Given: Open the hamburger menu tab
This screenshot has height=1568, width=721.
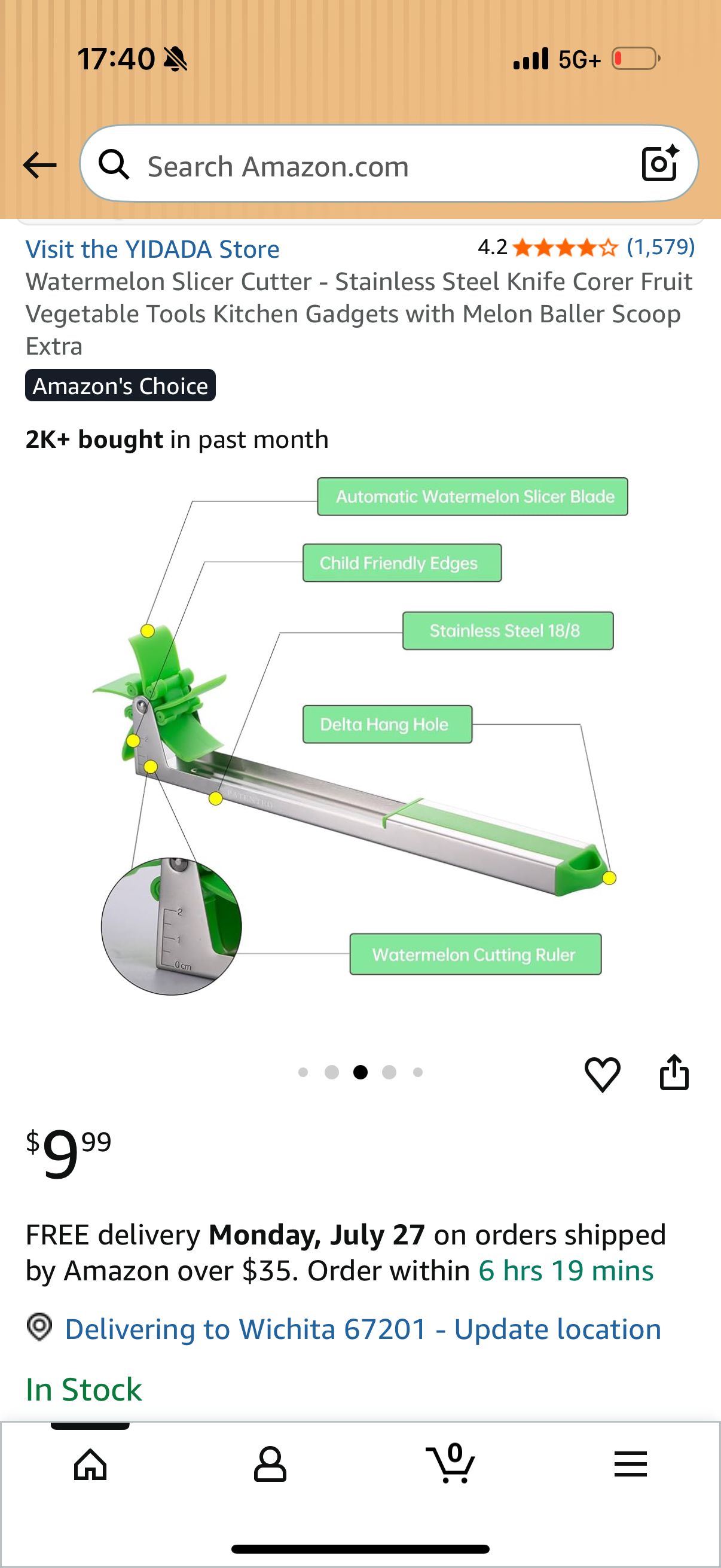Looking at the screenshot, I should point(630,1464).
